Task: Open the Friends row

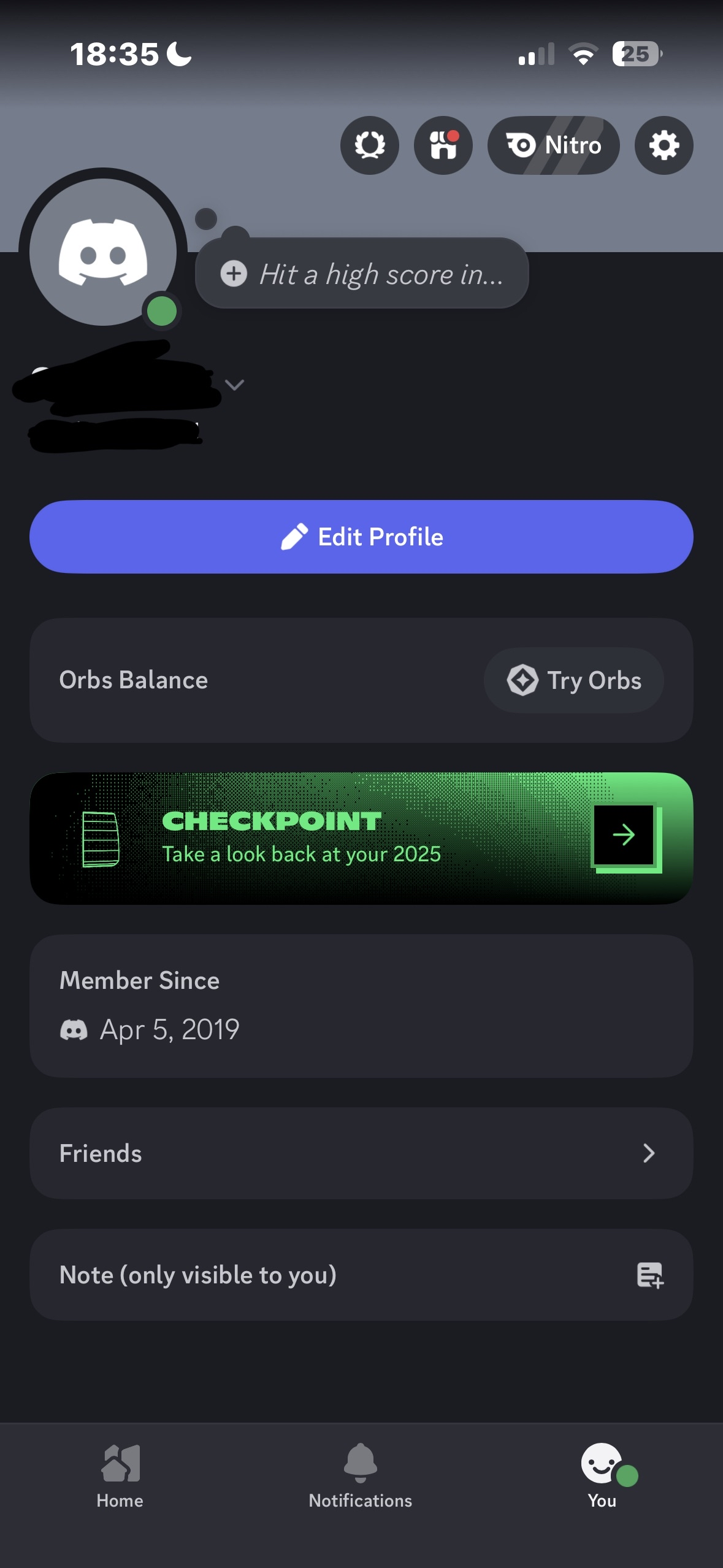Action: click(x=361, y=1153)
